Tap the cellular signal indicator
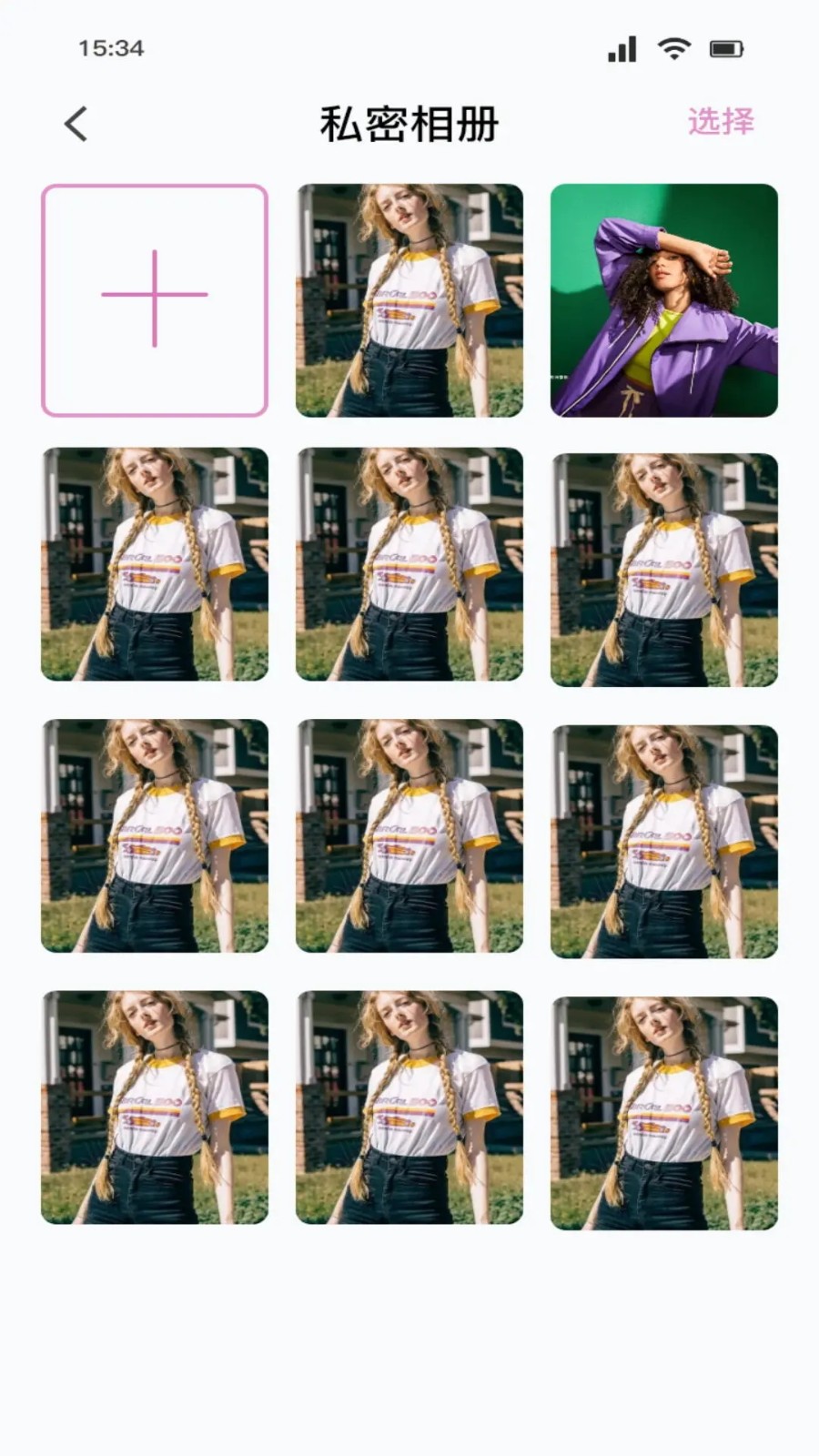Image resolution: width=819 pixels, height=1456 pixels. [x=622, y=50]
